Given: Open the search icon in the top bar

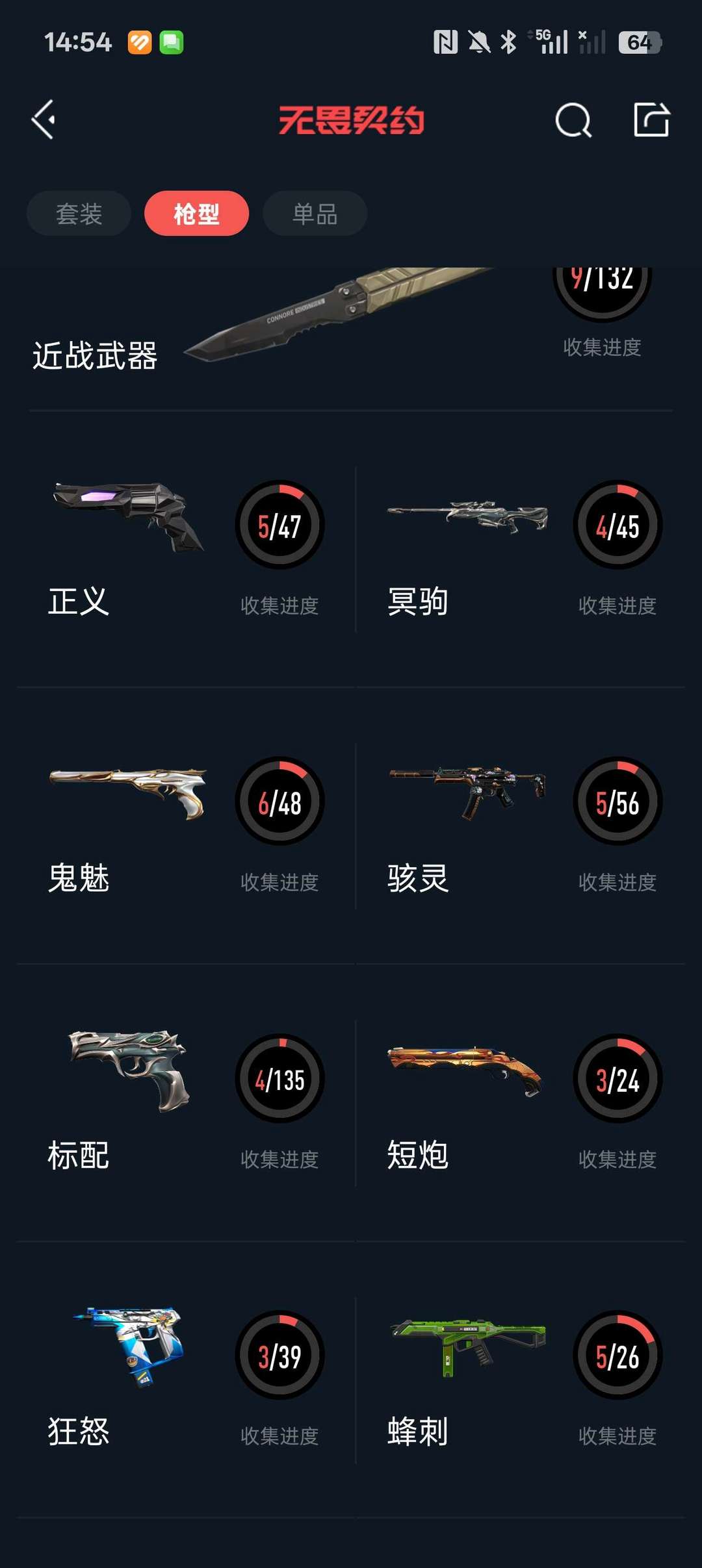Looking at the screenshot, I should pos(572,120).
